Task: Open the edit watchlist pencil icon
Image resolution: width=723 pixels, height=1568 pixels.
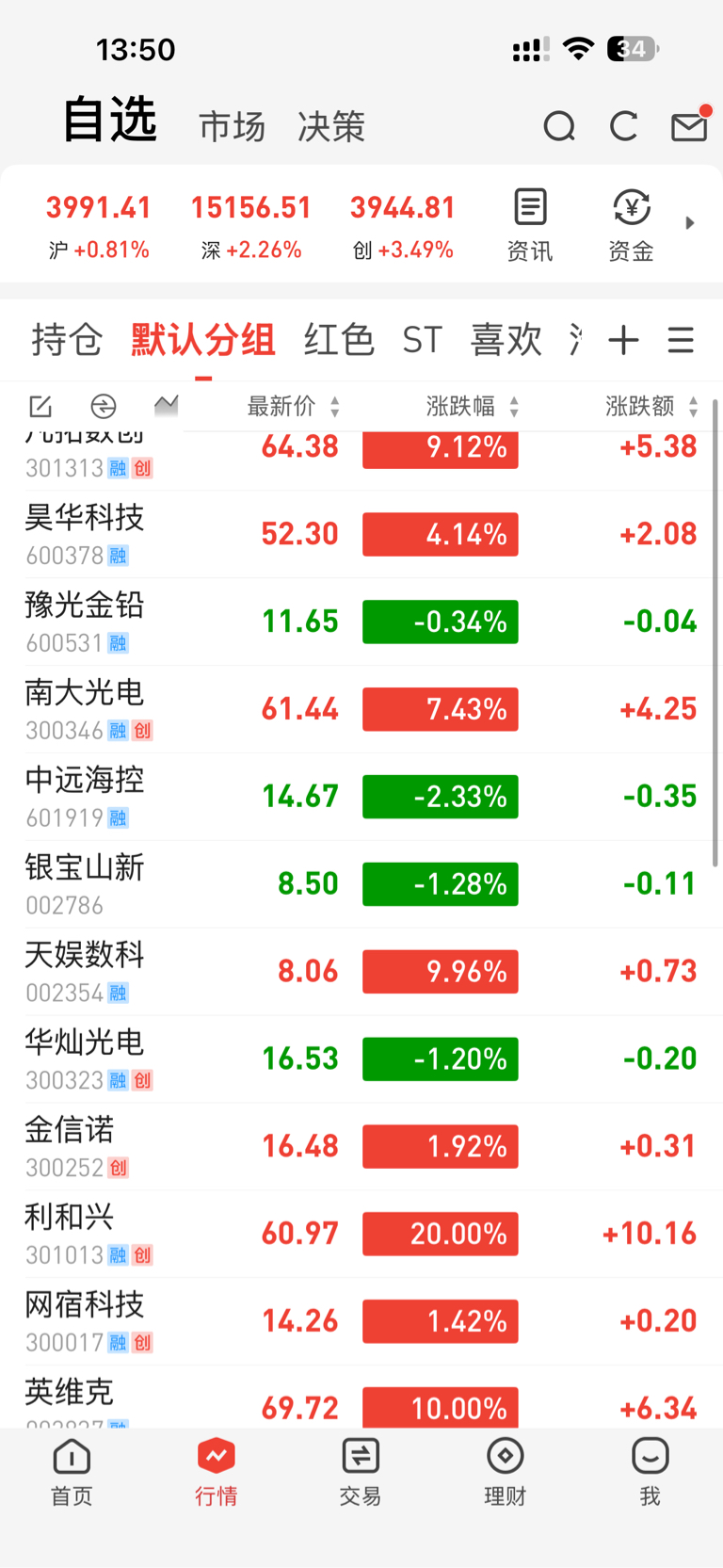Action: (40, 406)
